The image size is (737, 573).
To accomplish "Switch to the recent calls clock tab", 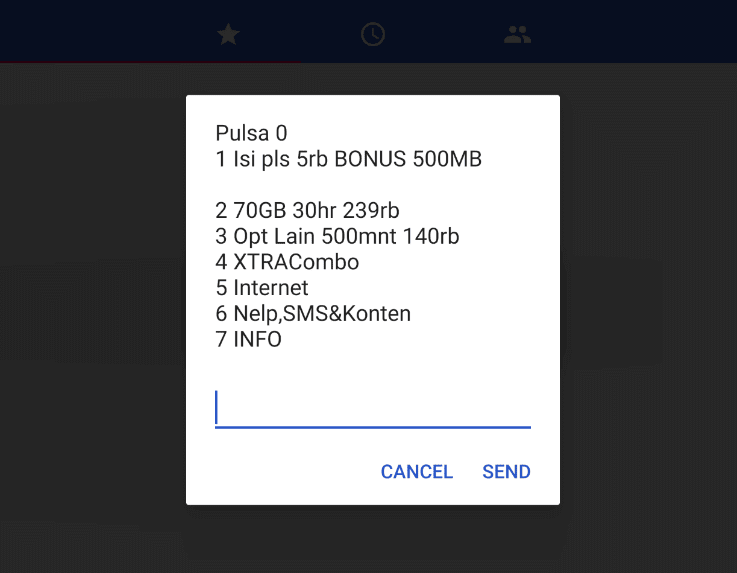I will tap(373, 35).
